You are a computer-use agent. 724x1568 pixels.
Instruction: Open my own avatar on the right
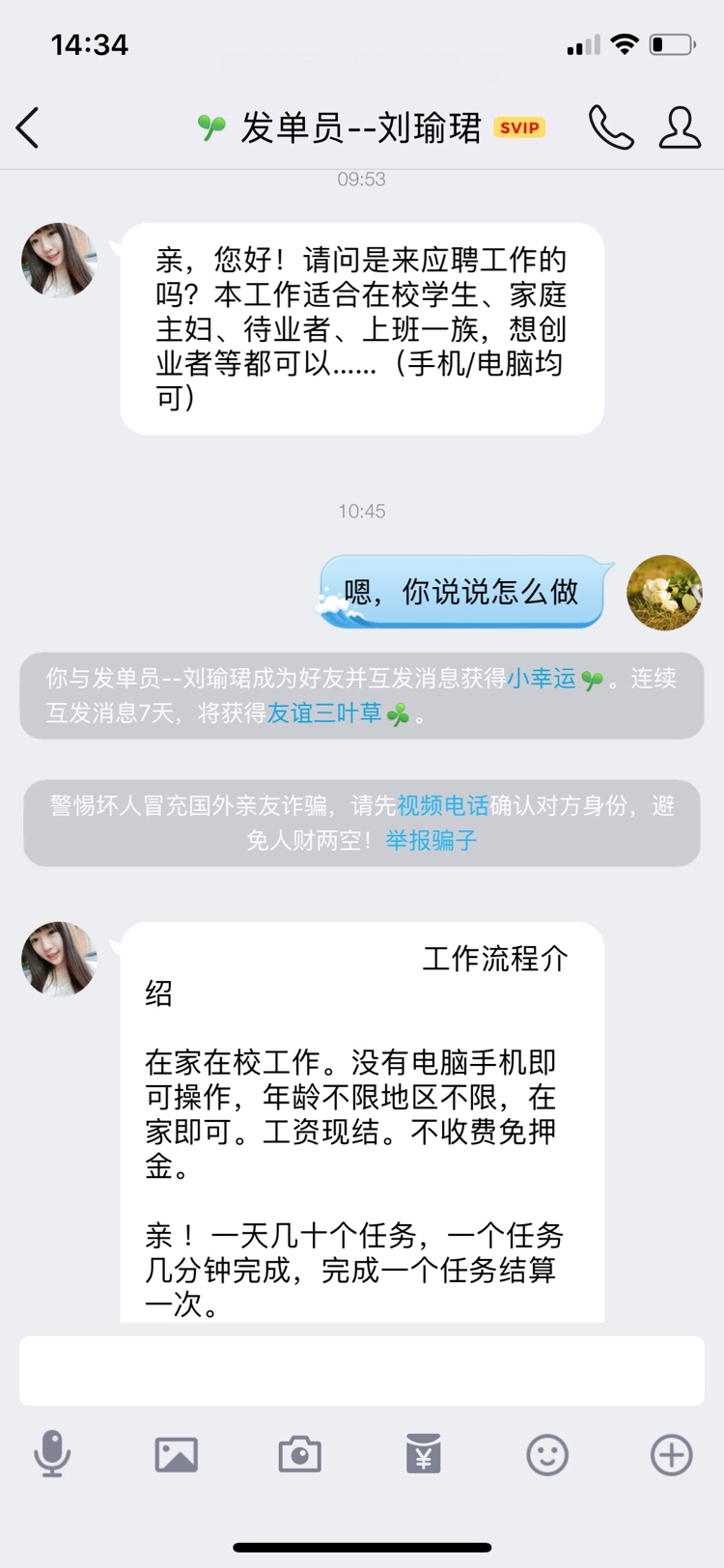click(664, 592)
